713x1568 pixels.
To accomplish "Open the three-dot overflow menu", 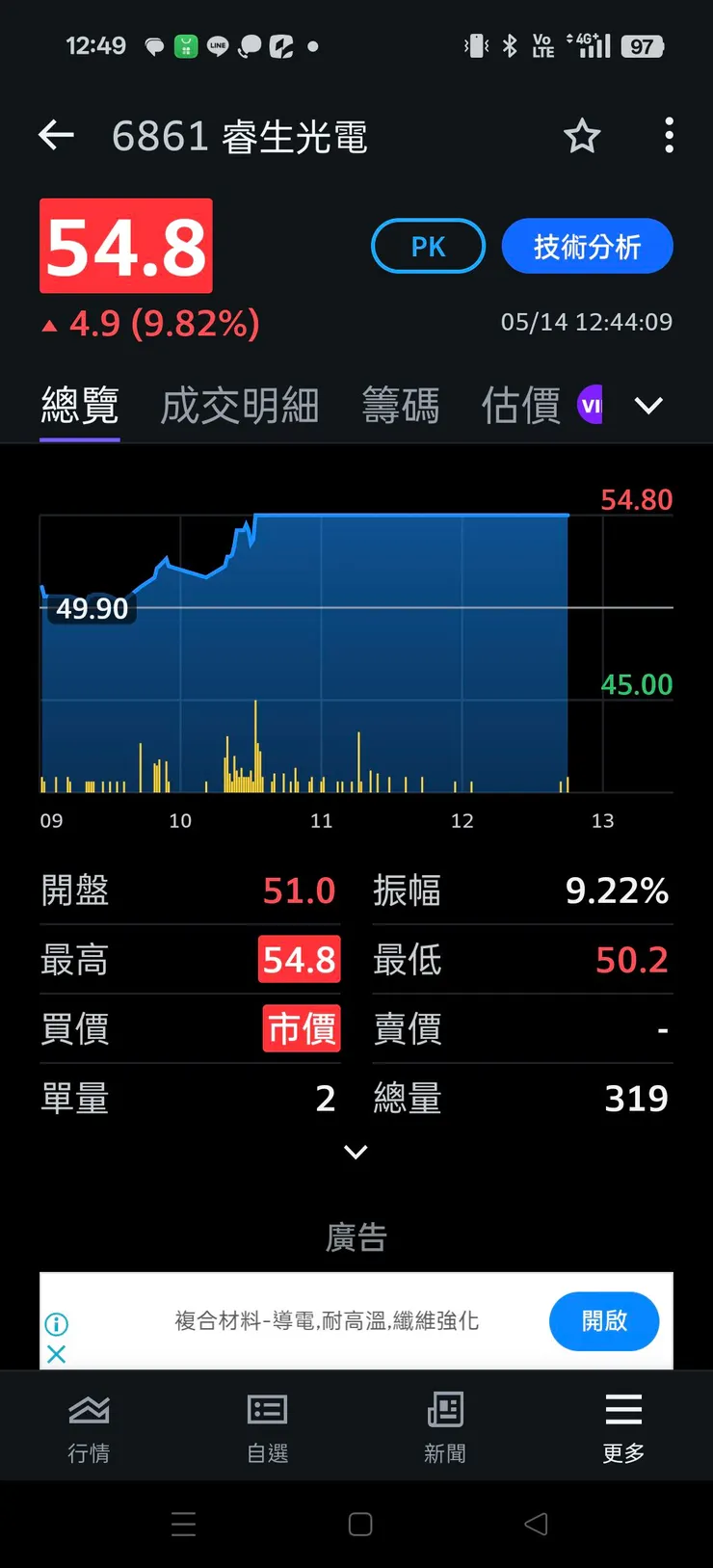I will pos(669,136).
